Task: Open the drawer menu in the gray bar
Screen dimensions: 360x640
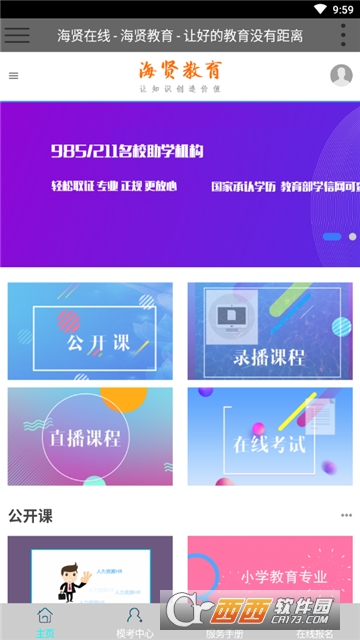Action: coord(17,36)
